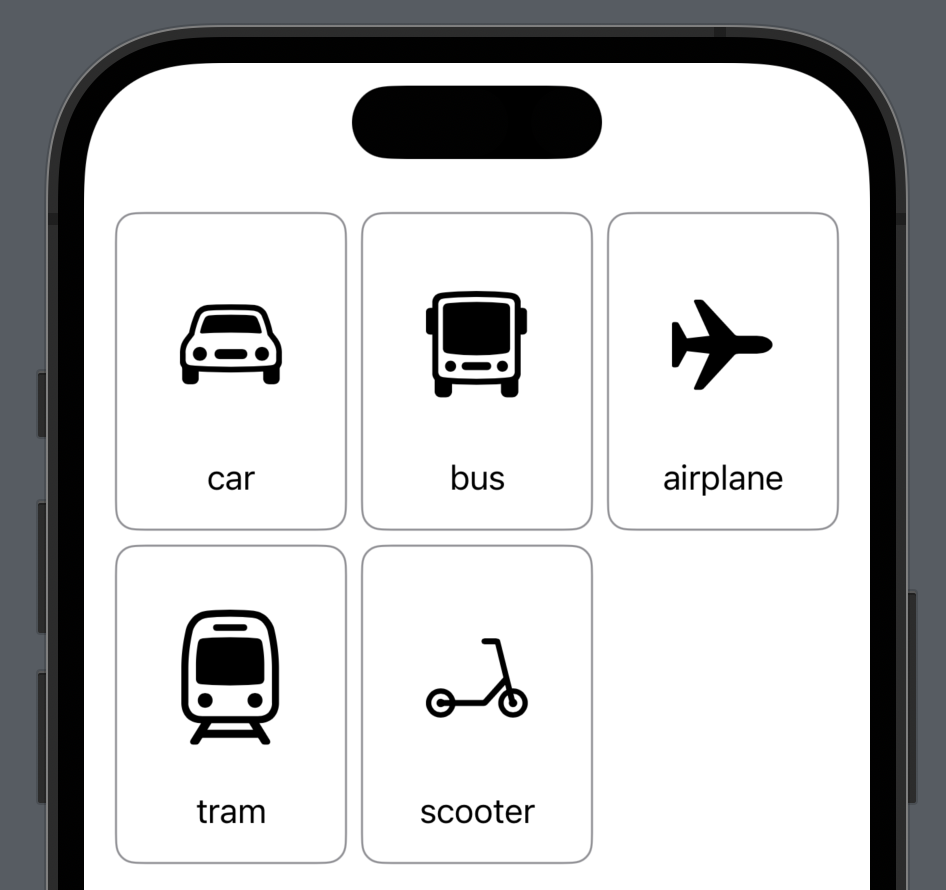Tap the tram grid item
946x890 pixels.
coord(231,704)
